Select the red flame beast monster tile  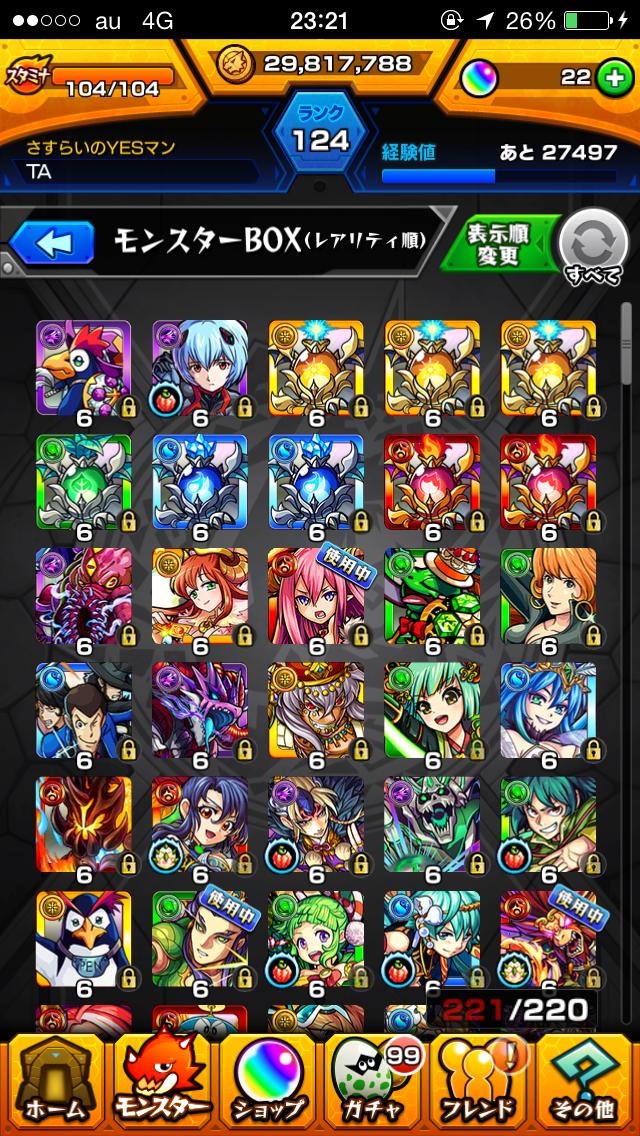pos(84,824)
